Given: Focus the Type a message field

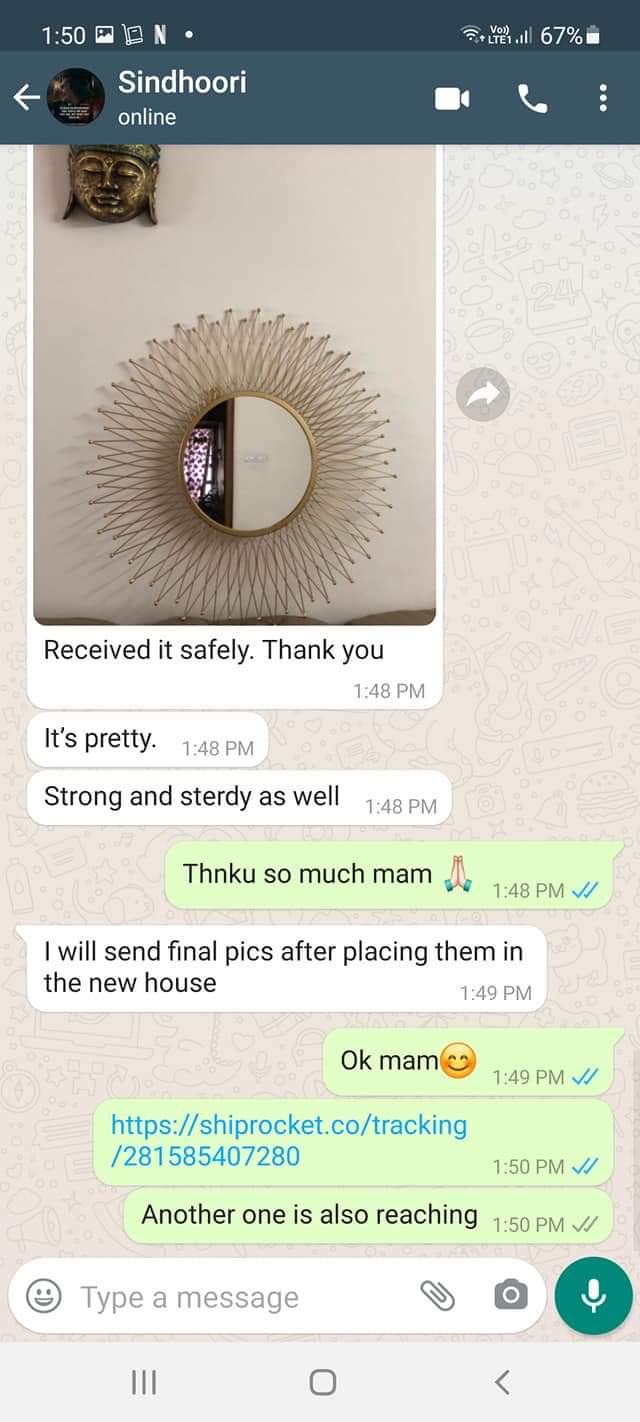Looking at the screenshot, I should point(230,1297).
